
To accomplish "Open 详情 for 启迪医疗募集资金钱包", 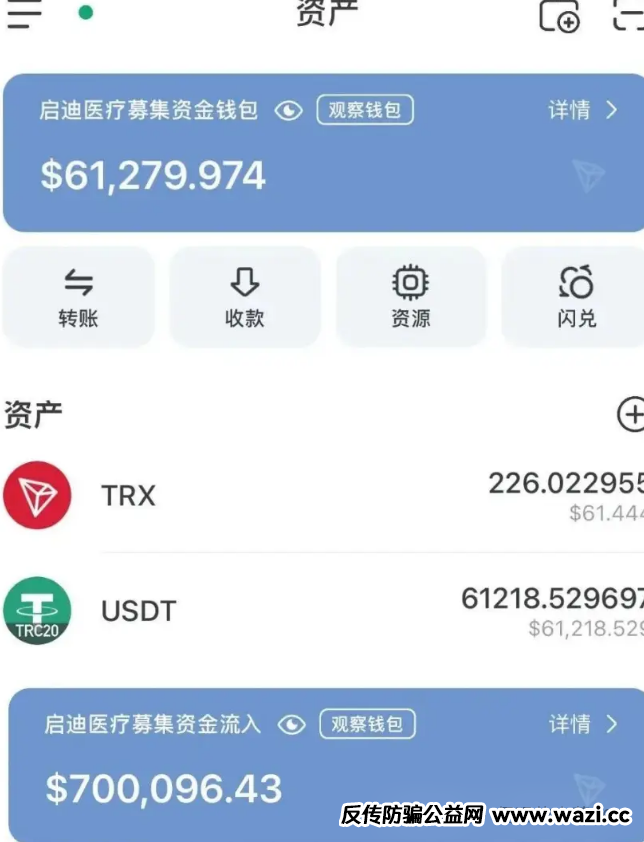I will pos(583,110).
